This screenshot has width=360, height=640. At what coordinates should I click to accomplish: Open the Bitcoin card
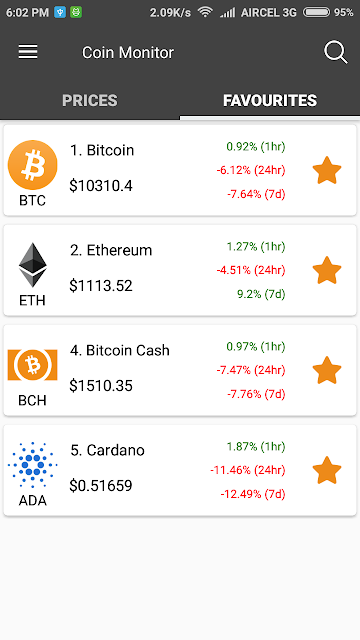[180, 170]
